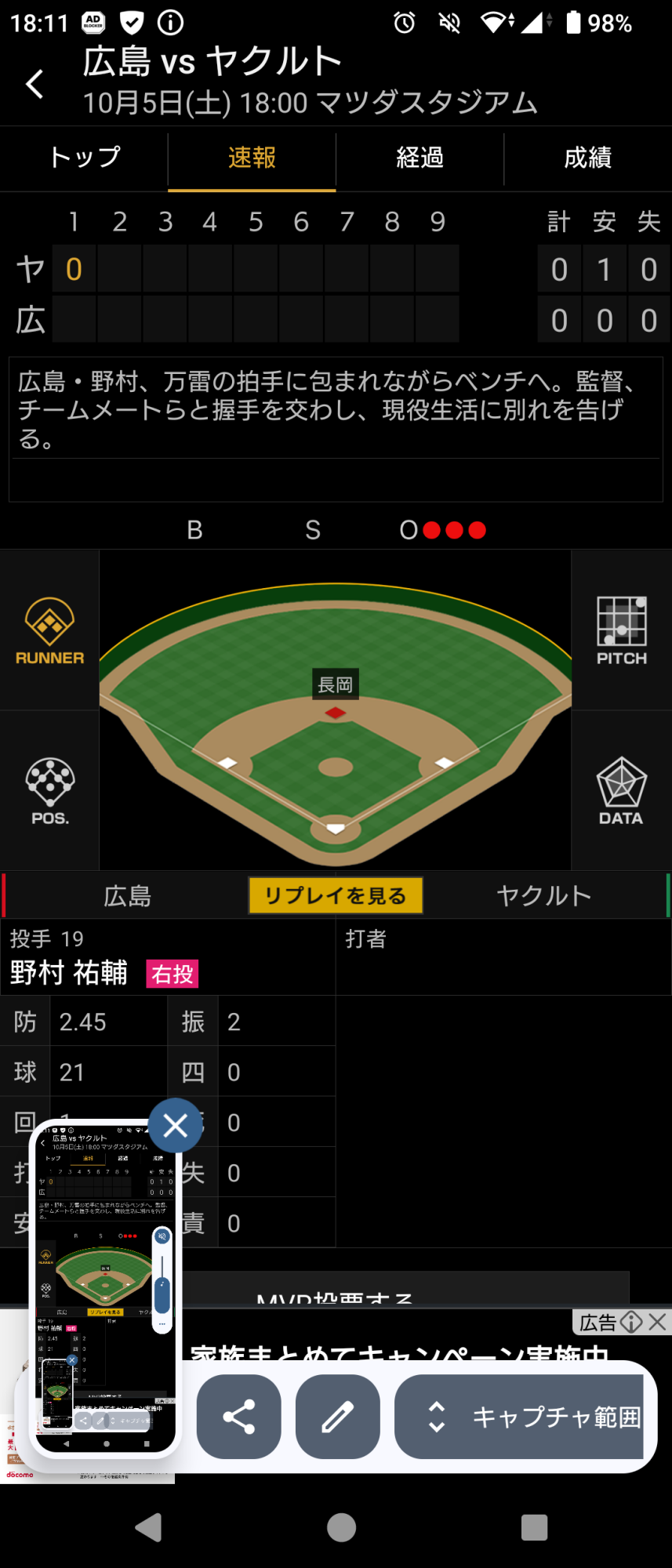The height and width of the screenshot is (1568, 672).
Task: Open the 経過 tab
Action: pos(420,158)
